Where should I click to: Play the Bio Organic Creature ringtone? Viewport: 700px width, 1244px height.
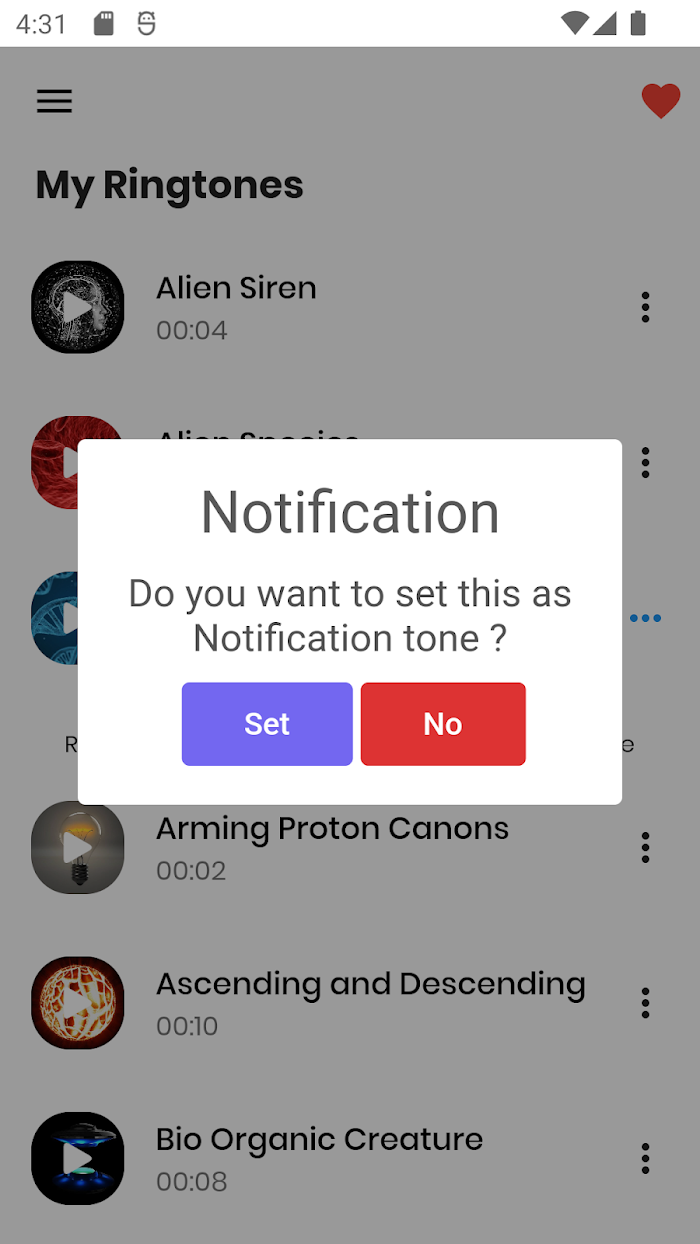pos(78,1158)
